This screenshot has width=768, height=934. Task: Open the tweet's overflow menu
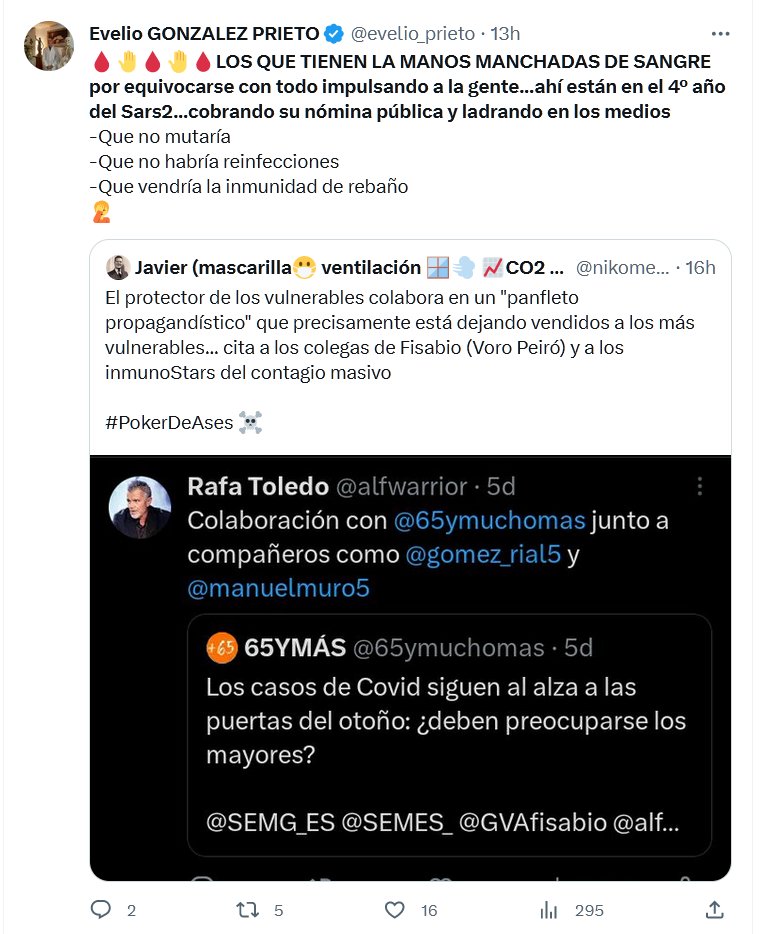coord(719,33)
